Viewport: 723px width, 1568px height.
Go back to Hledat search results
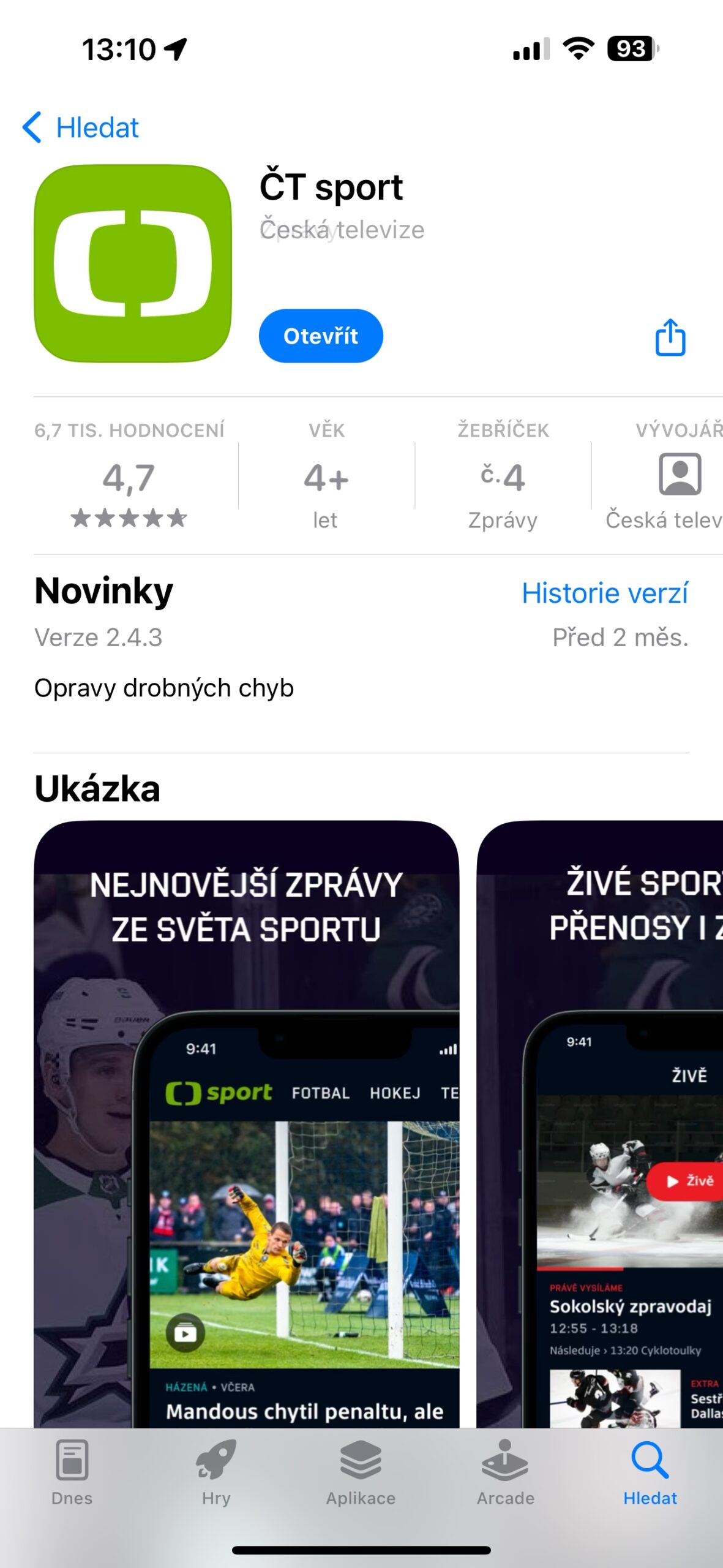point(81,128)
